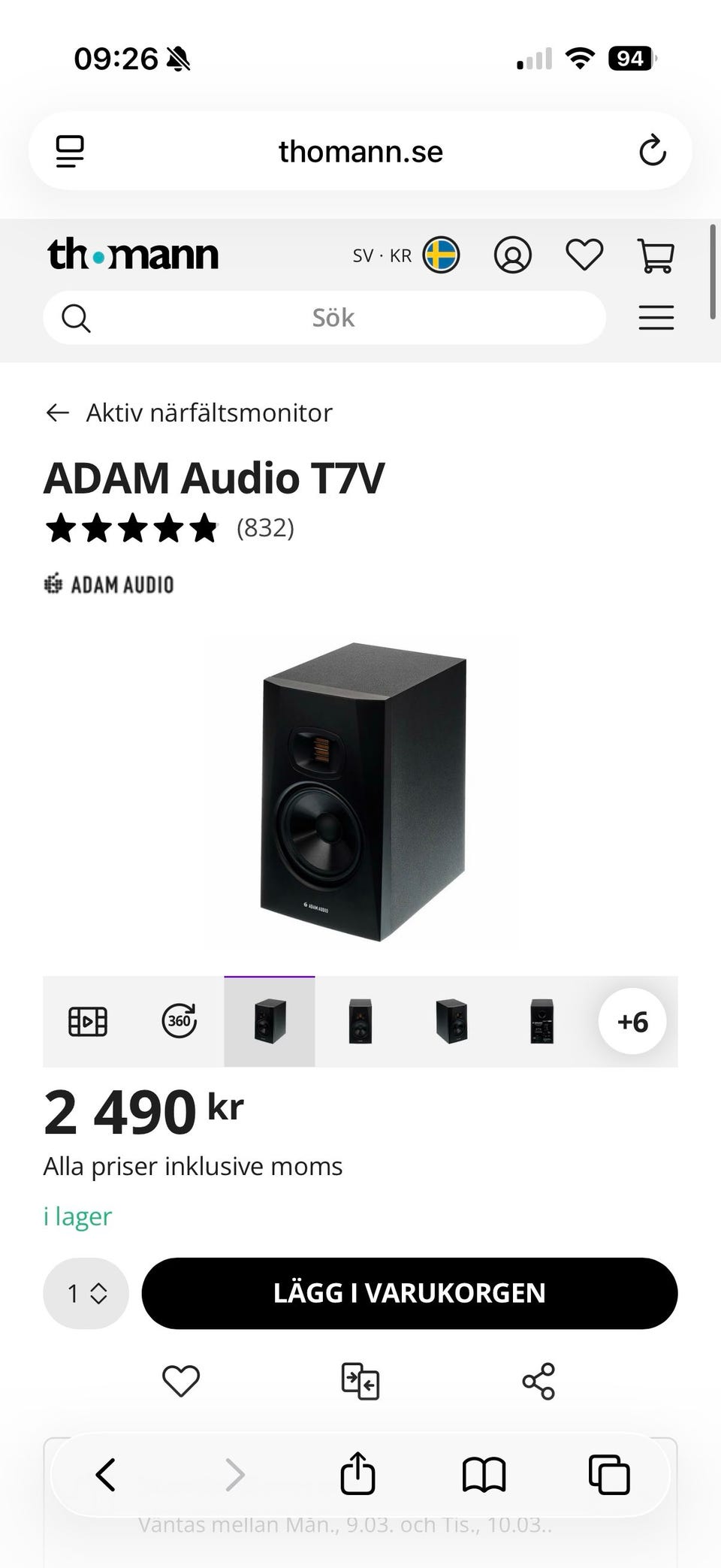The width and height of the screenshot is (721, 1568).
Task: View the shopping cart
Action: coord(655,255)
